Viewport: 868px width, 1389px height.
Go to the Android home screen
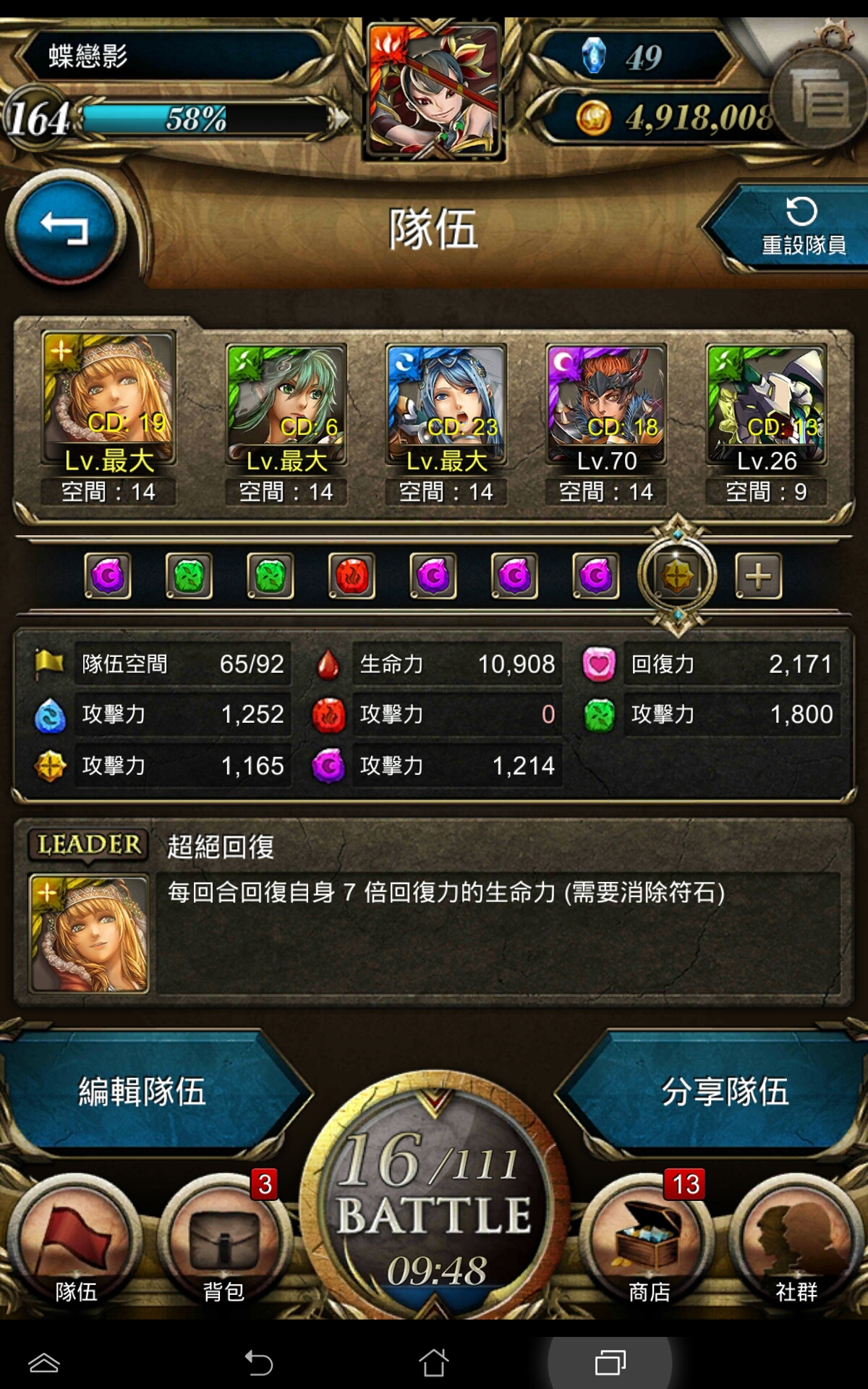point(434,1363)
